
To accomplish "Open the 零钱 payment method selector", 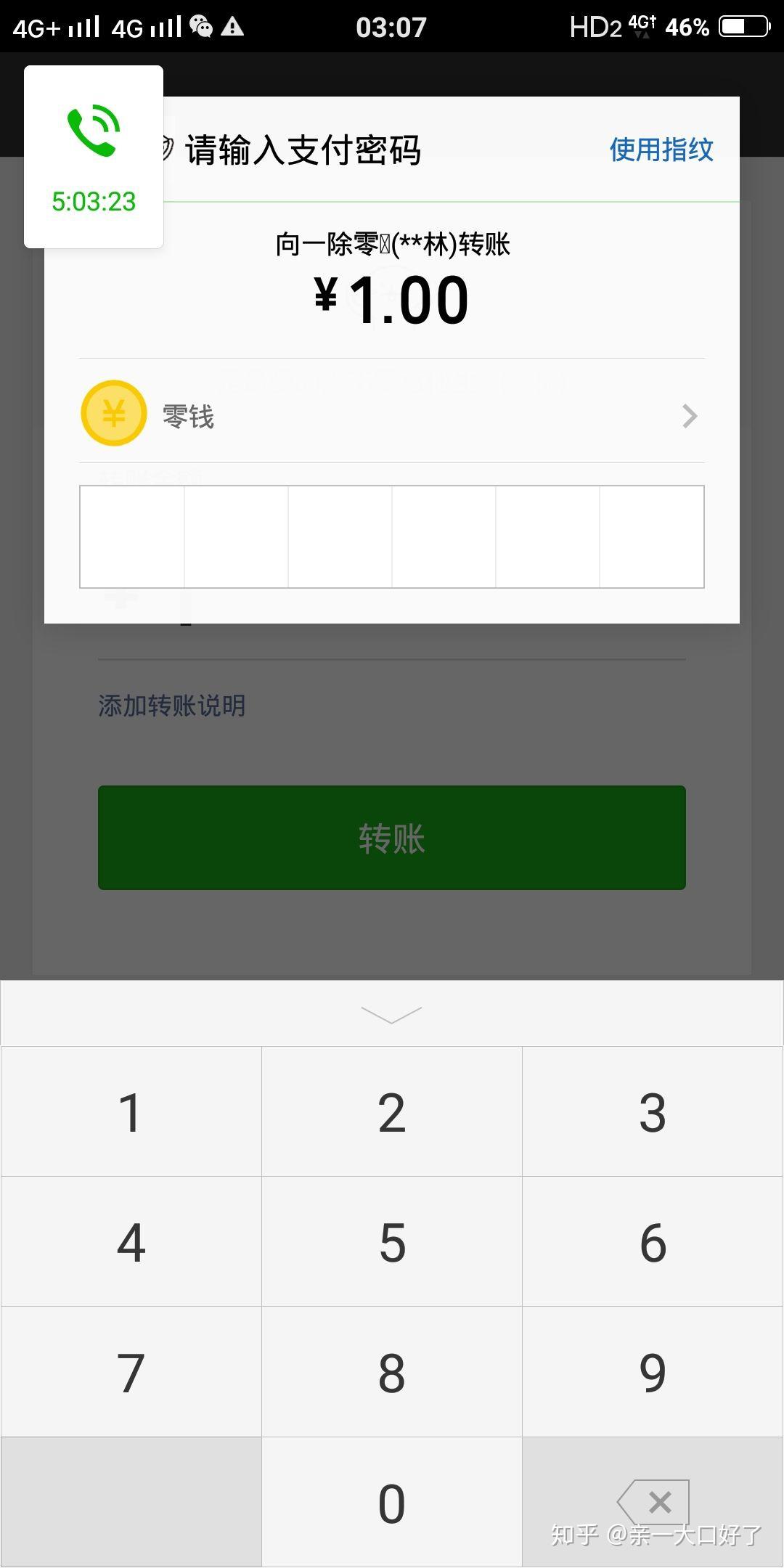I will pos(392,415).
